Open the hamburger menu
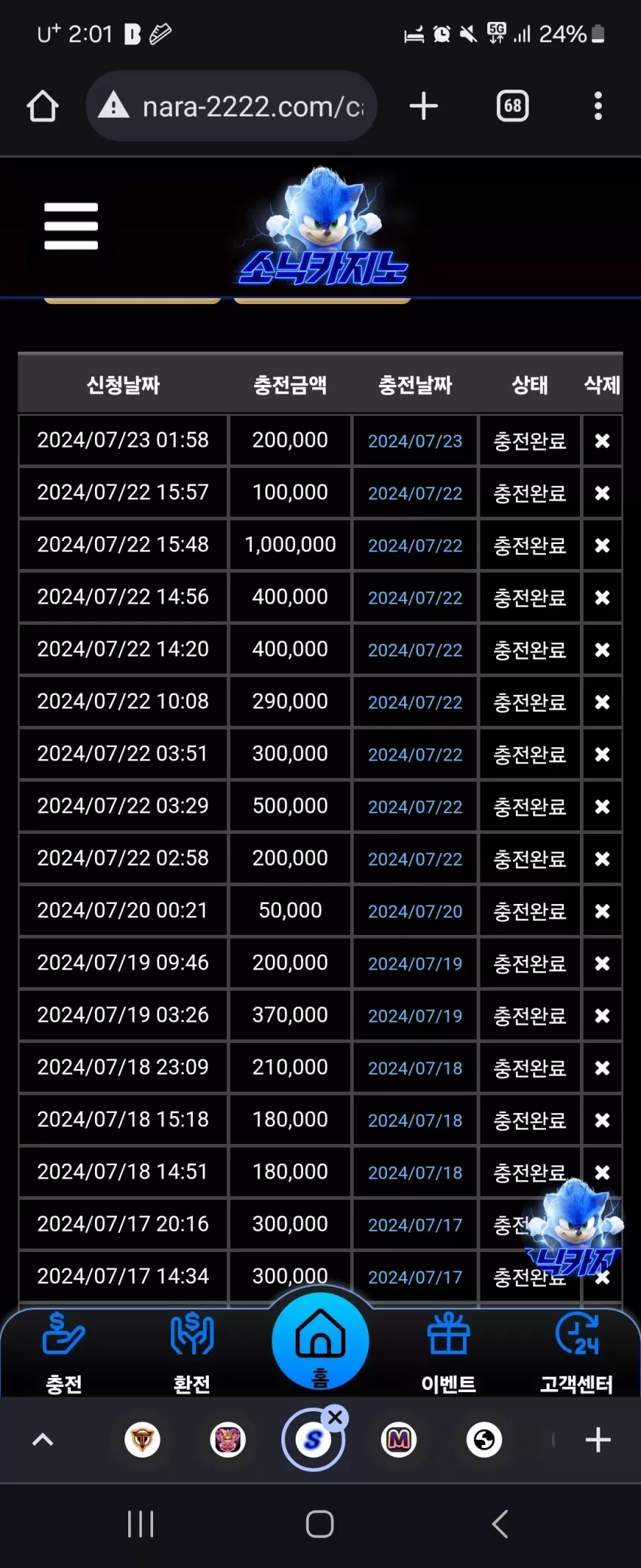The image size is (641, 1568). click(71, 226)
